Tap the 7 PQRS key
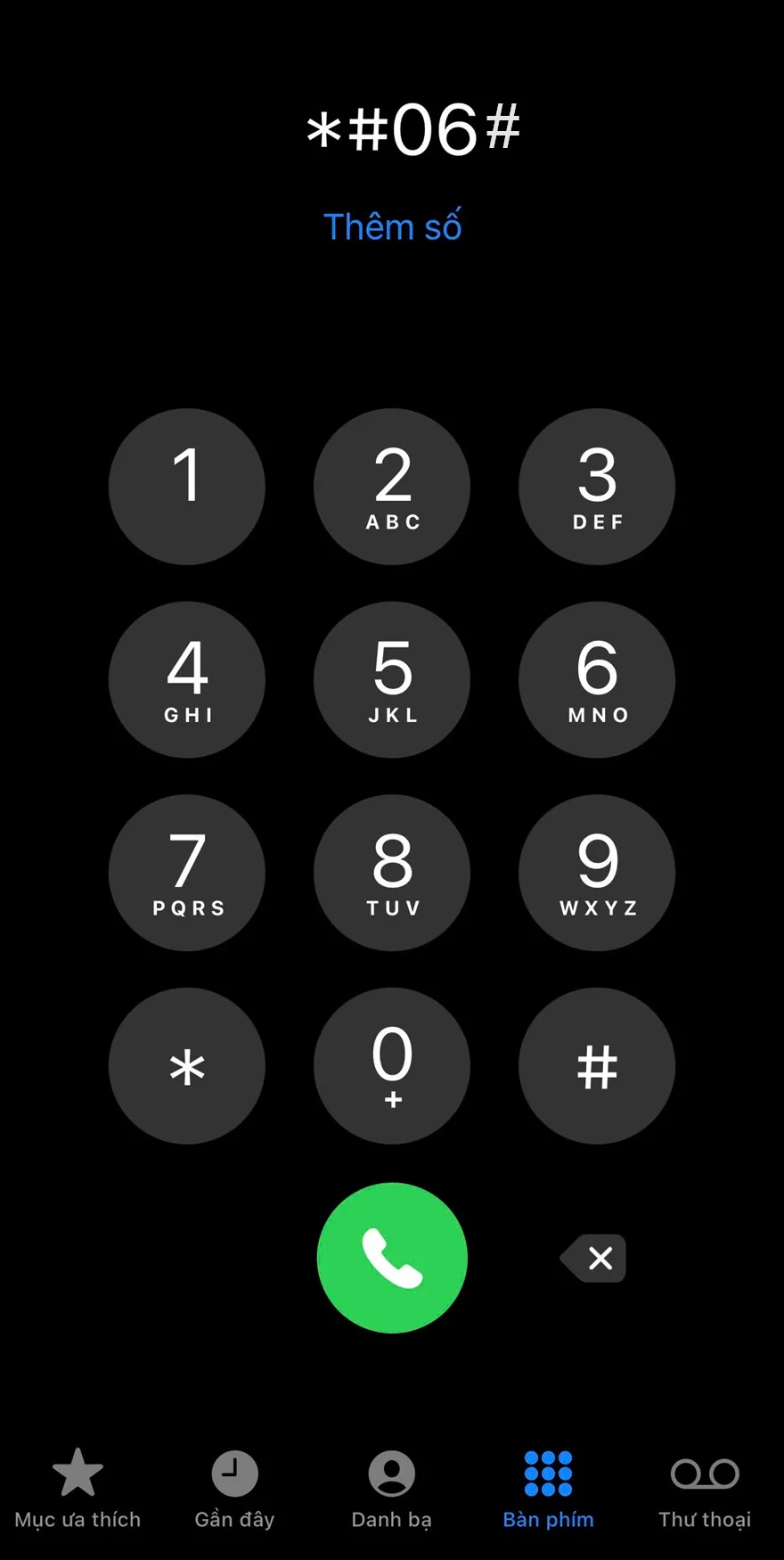The width and height of the screenshot is (784, 1560). click(x=187, y=873)
